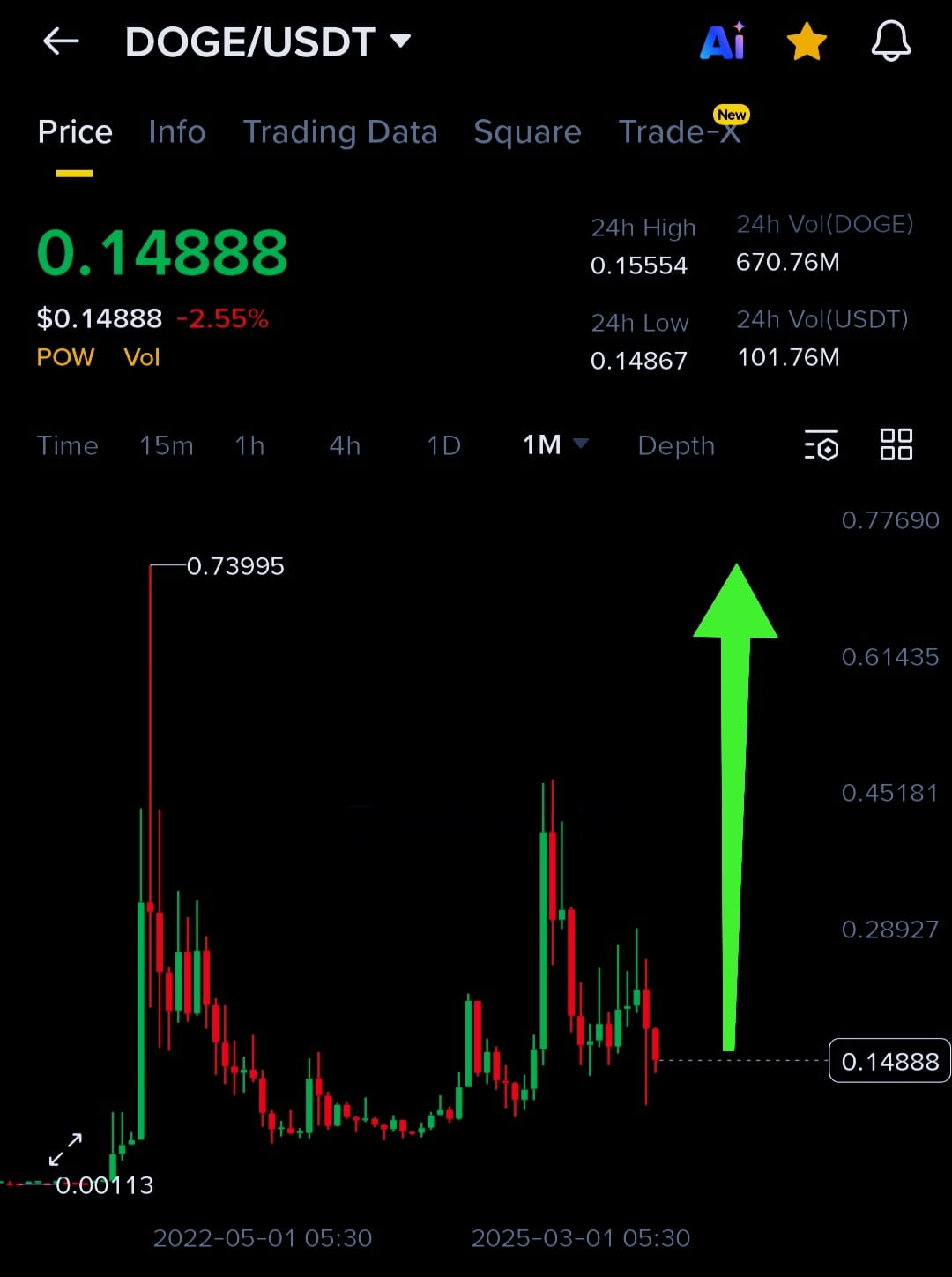Select the 1h chart interval
Image resolution: width=952 pixels, height=1277 pixels.
coord(249,445)
